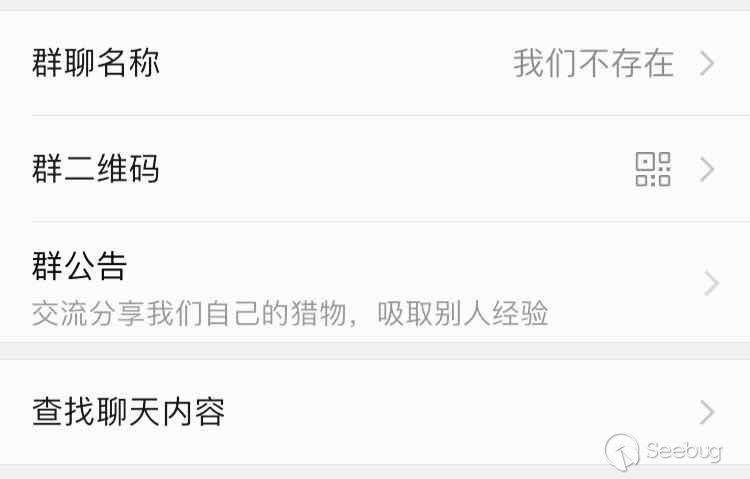Screen dimensions: 750x479
Task: Open the 群聊名称 group name row
Action: click(375, 64)
